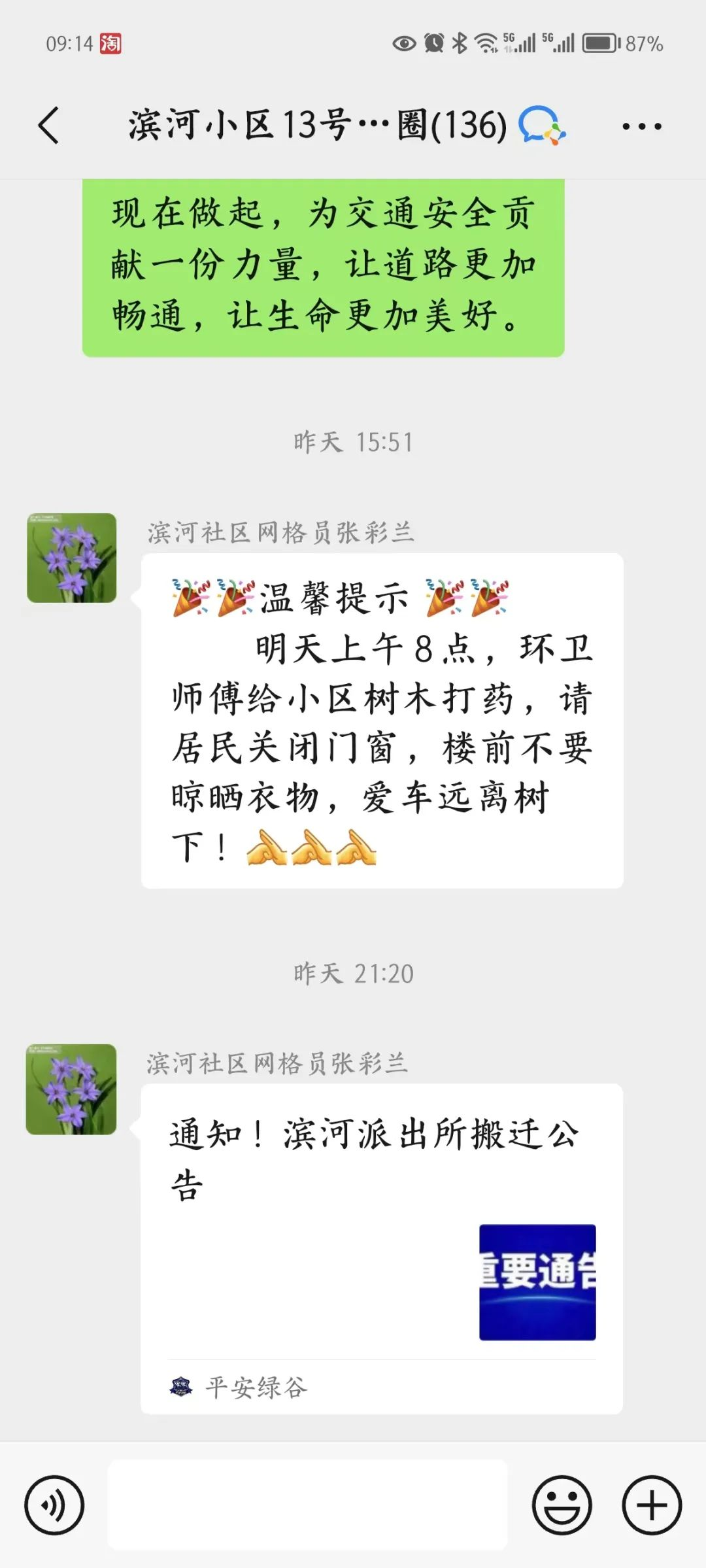This screenshot has width=706, height=1568.
Task: Open the plus attachments menu
Action: pyautogui.click(x=651, y=1505)
